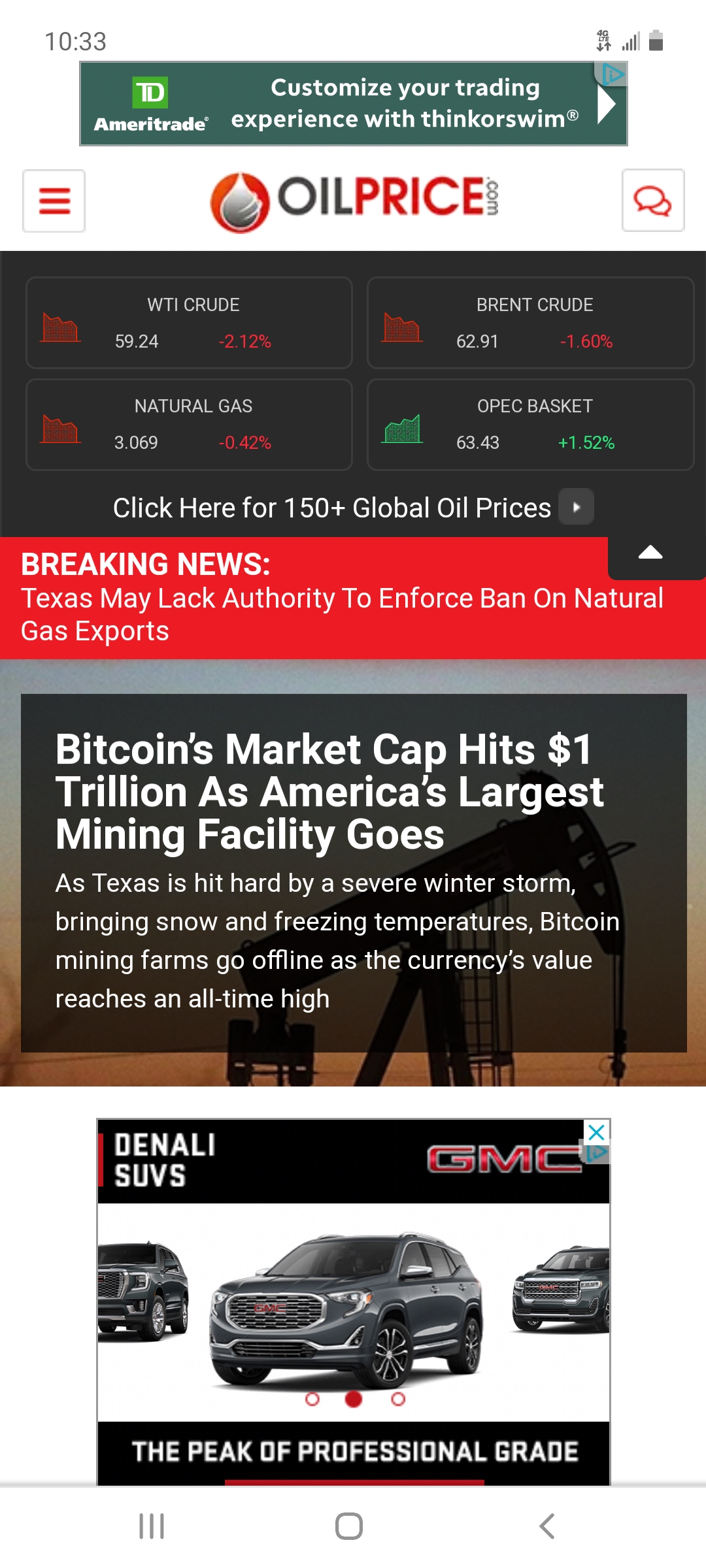Collapse the oil prices panel arrow

(x=650, y=553)
